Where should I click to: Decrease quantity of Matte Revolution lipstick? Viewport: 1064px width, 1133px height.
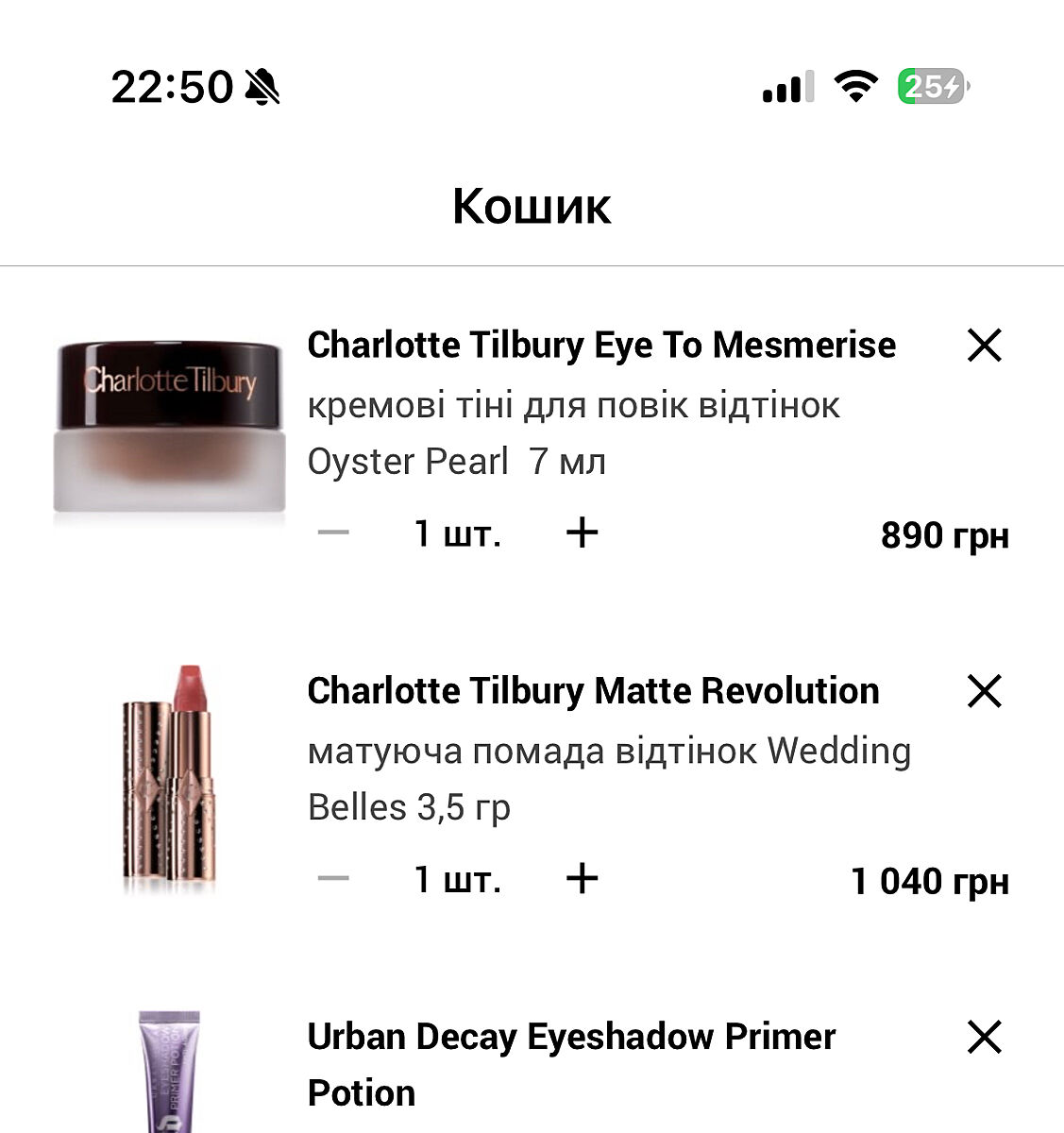point(333,879)
